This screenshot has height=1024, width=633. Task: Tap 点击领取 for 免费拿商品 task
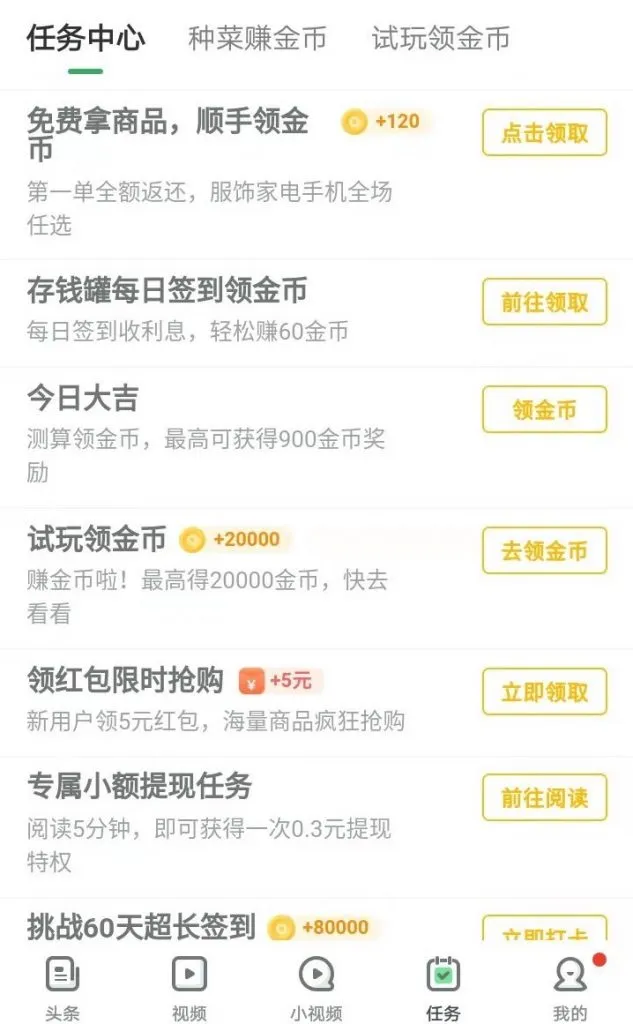[x=544, y=133]
